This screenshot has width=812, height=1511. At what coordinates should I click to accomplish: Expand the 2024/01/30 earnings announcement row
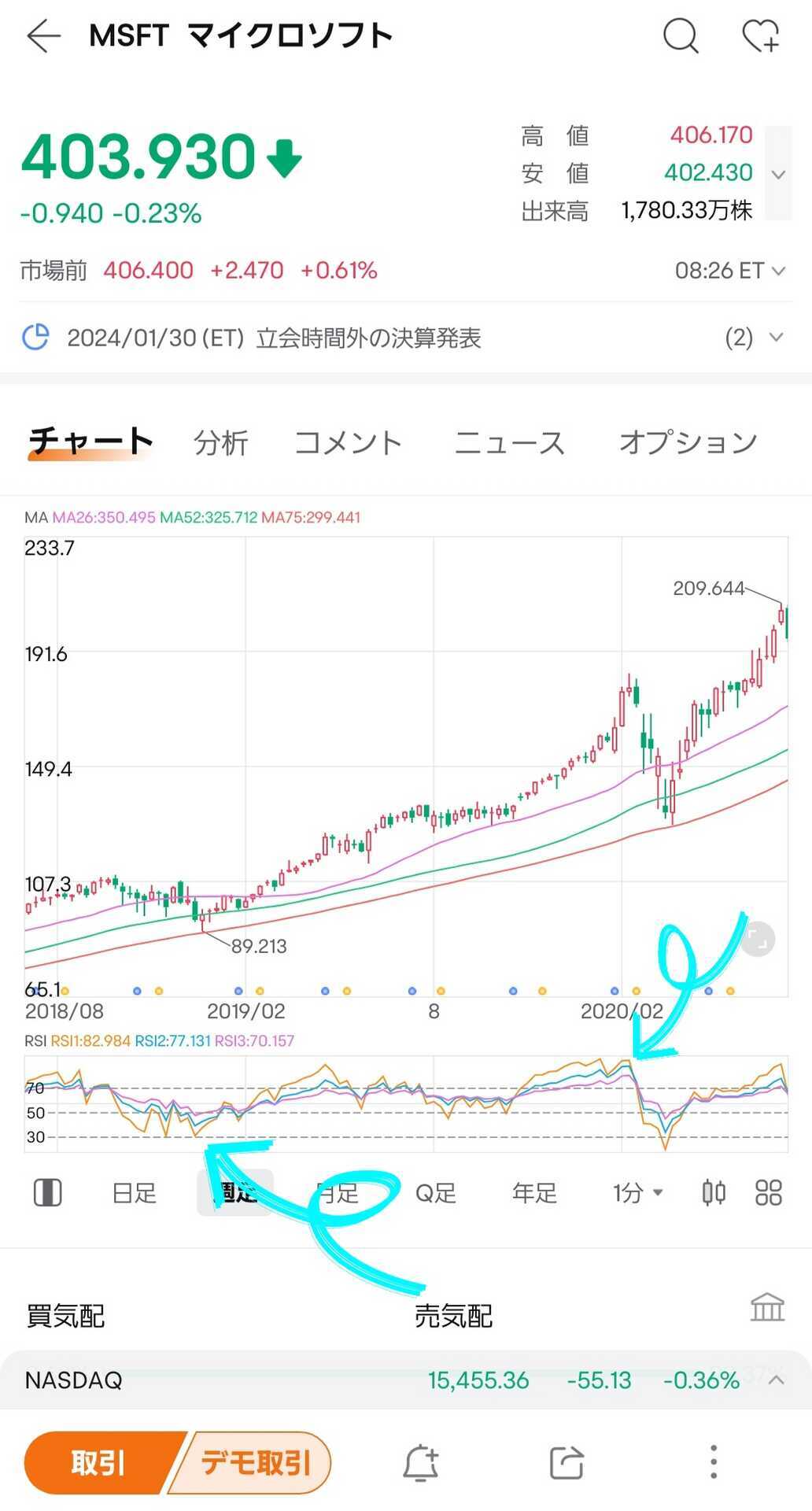tap(406, 338)
